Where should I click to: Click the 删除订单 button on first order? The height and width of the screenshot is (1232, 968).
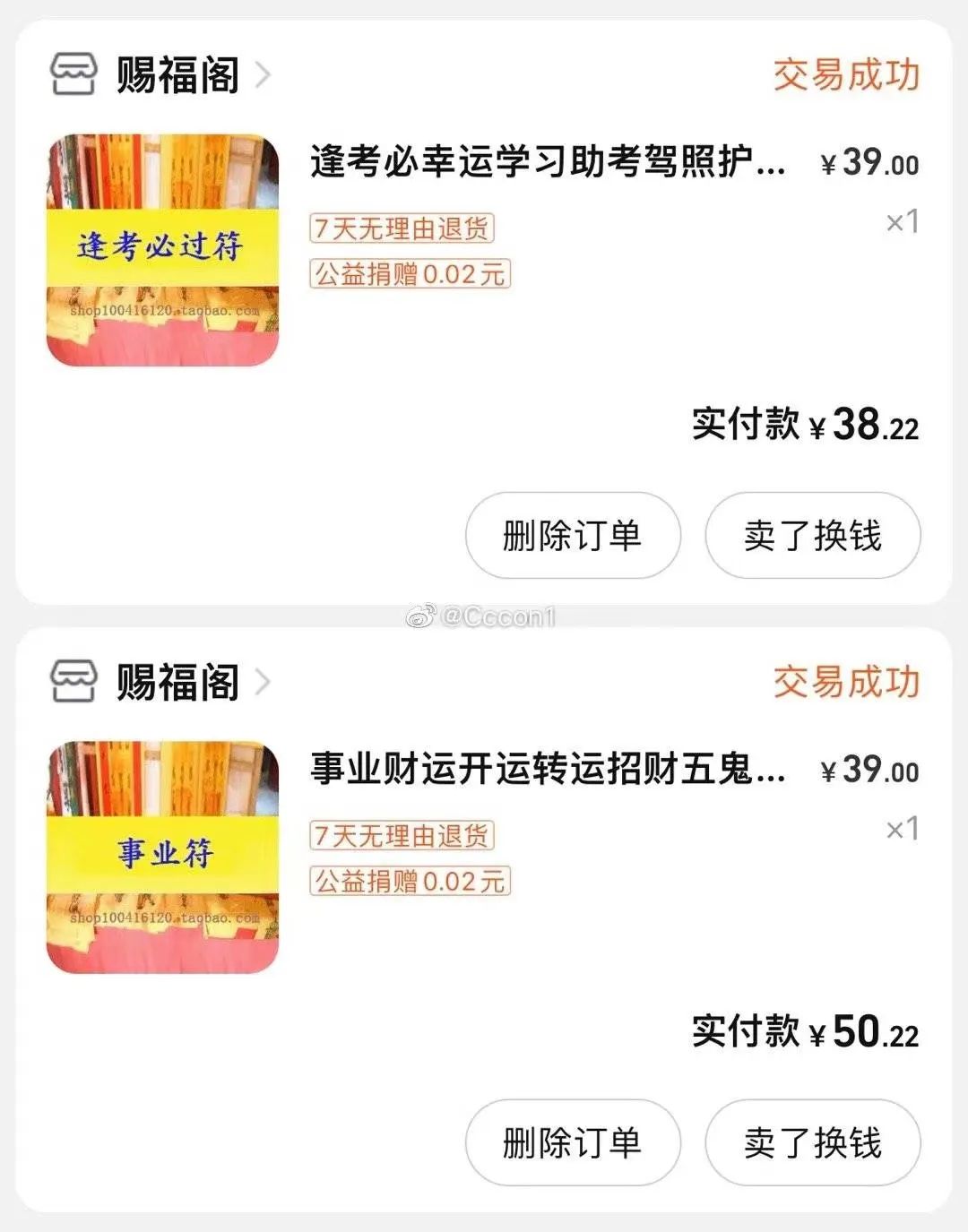coord(571,535)
